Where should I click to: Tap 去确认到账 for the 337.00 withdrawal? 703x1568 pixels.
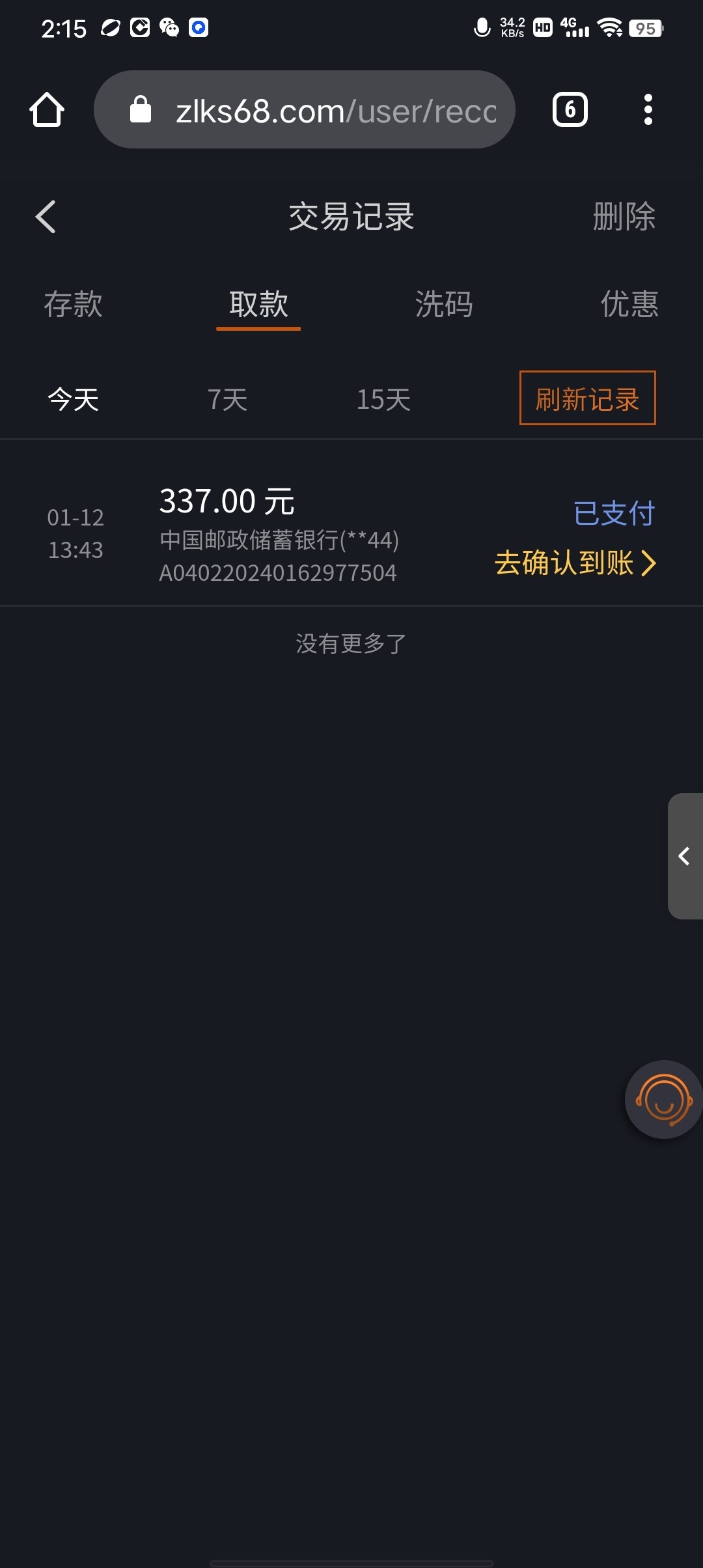pos(575,563)
